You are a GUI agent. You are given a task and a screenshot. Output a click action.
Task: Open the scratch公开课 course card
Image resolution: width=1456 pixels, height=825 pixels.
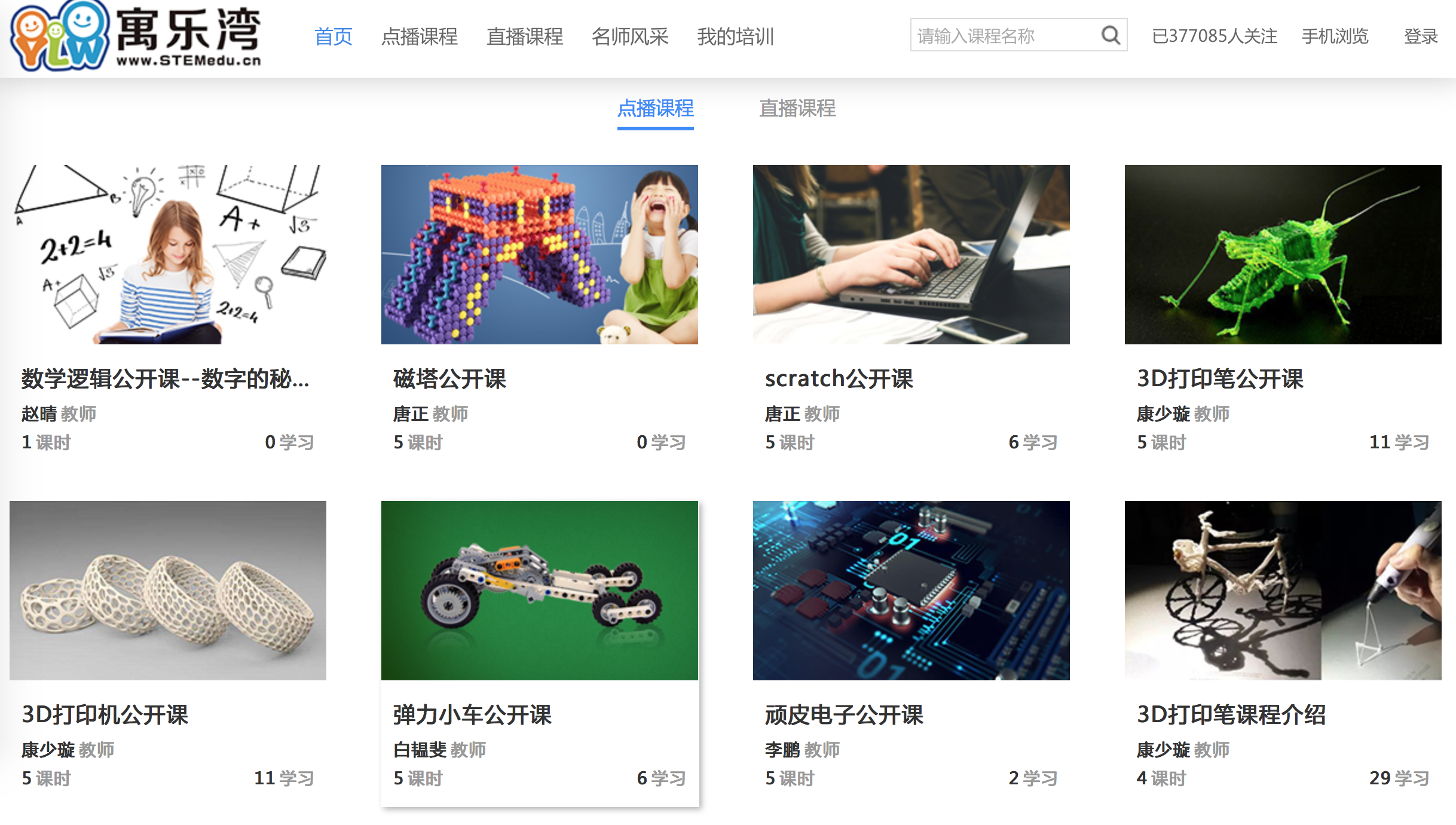pos(911,255)
